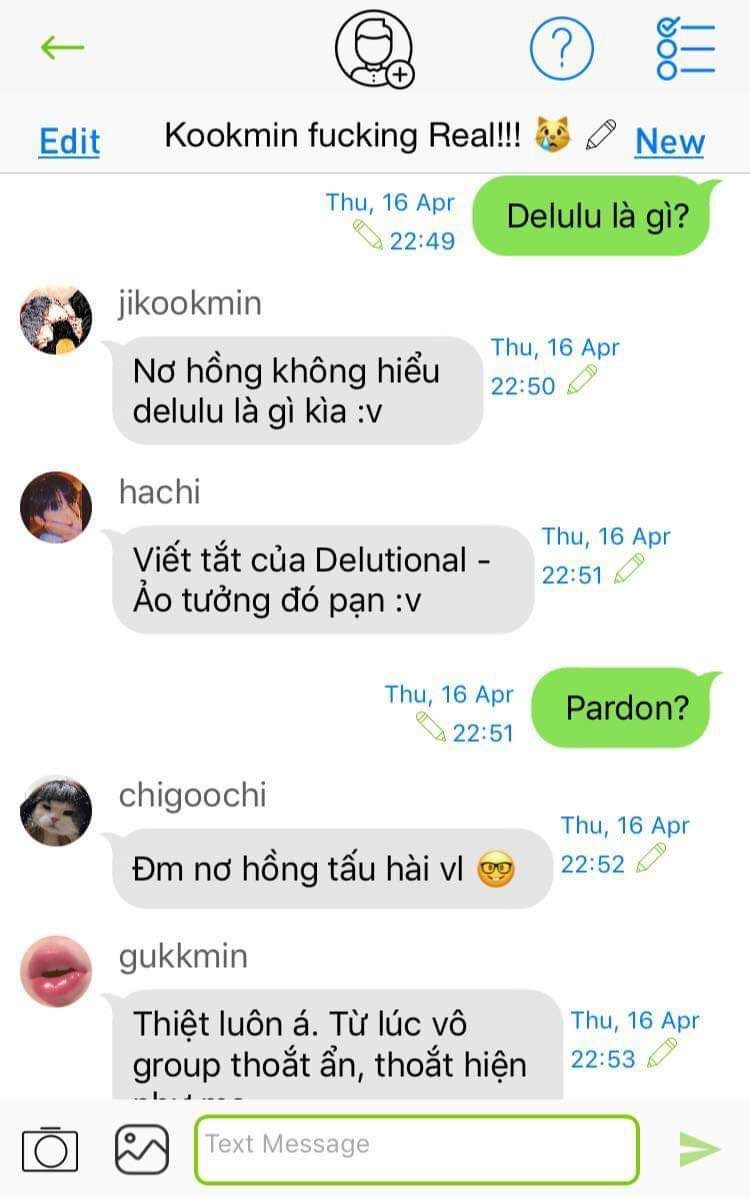Focus the Text Message field
This screenshot has width=750, height=1198.
coord(416,1149)
